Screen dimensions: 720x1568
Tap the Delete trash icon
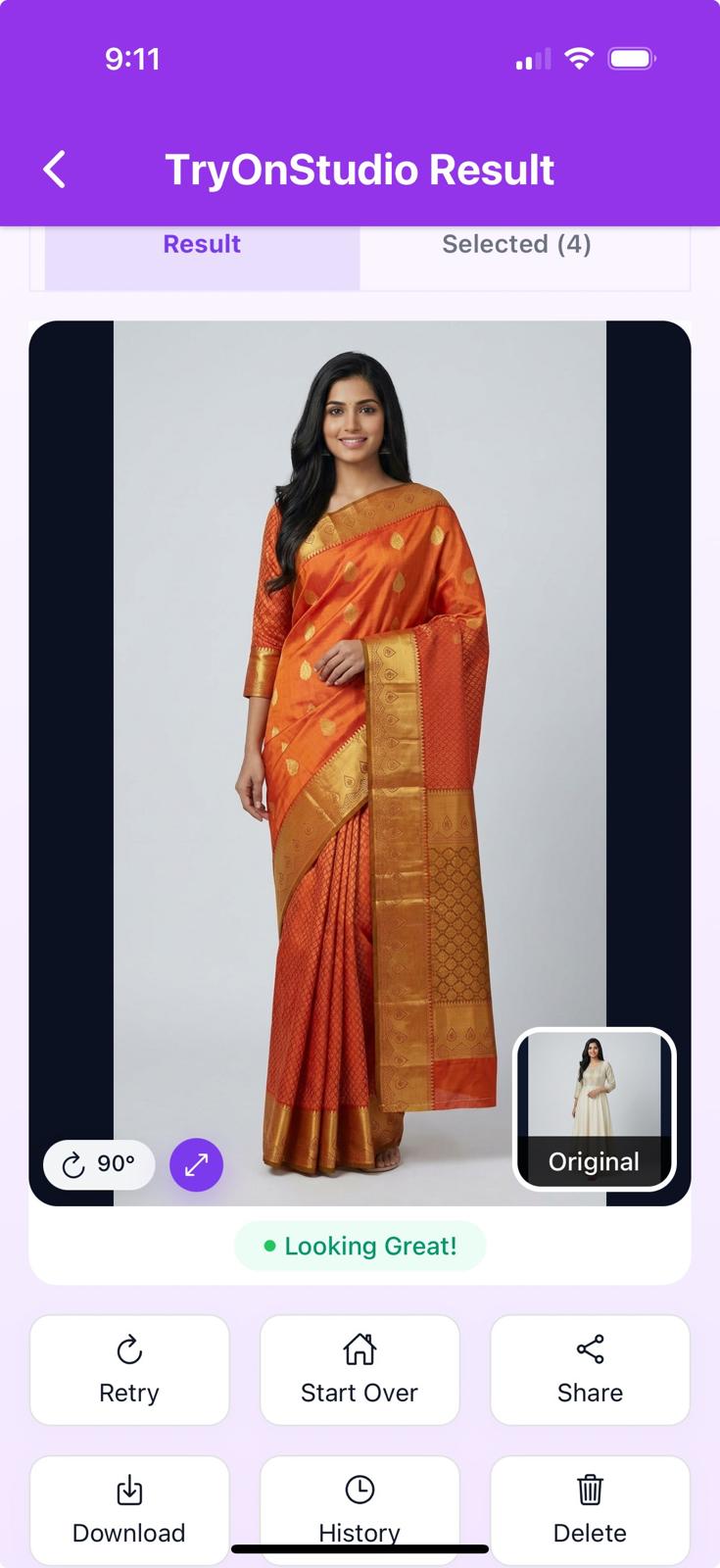point(590,1489)
